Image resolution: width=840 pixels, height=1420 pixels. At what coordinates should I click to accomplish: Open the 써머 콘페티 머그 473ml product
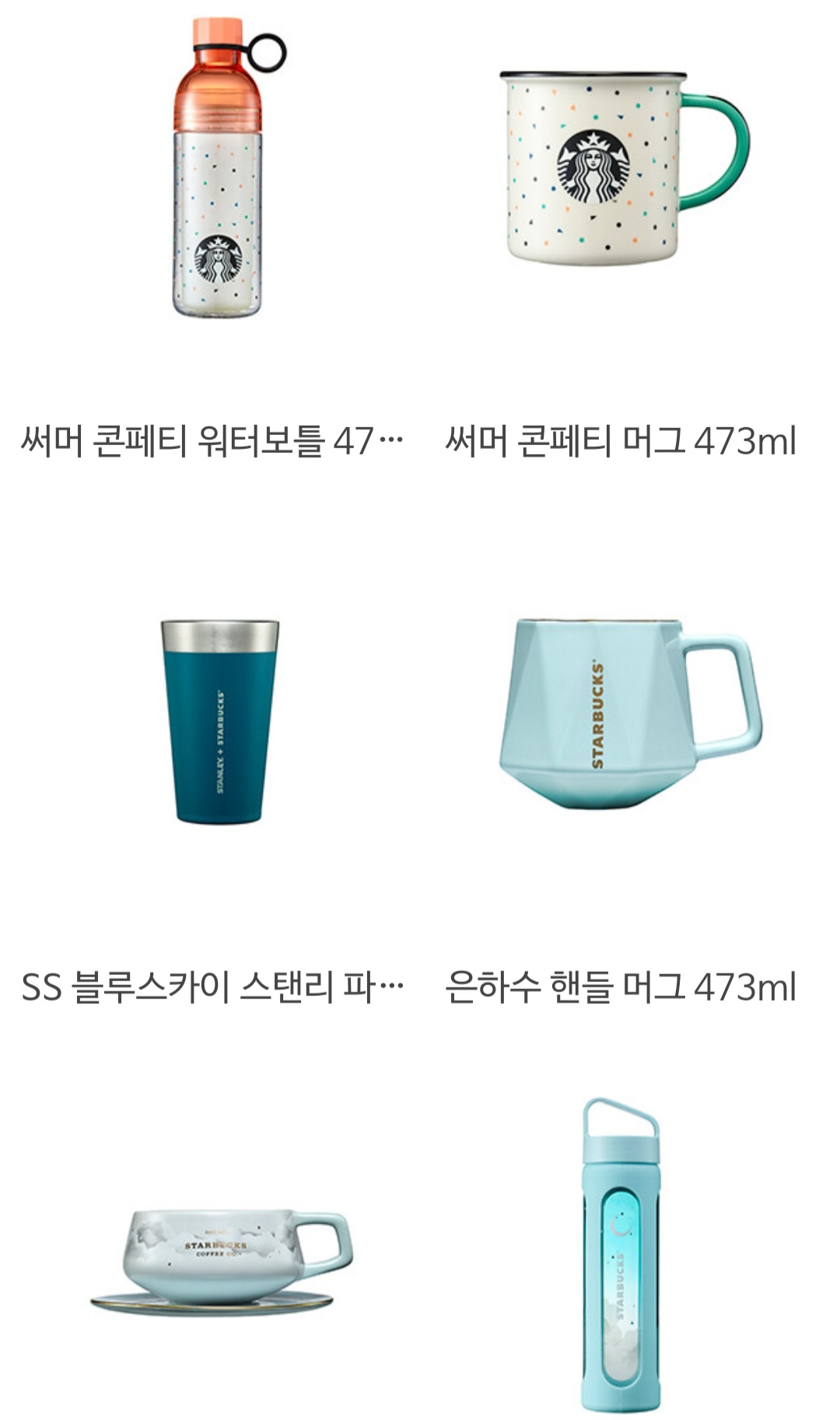pos(625,167)
